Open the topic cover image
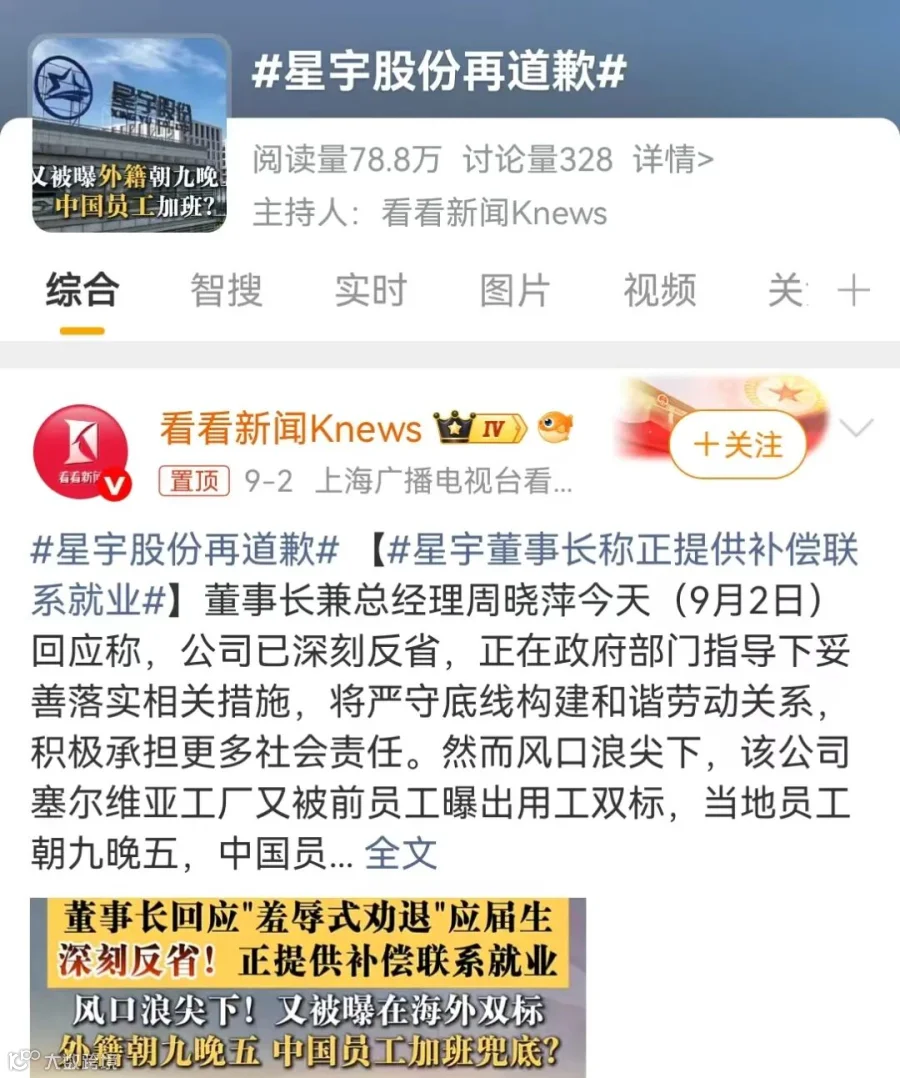The width and height of the screenshot is (900, 1078). click(x=130, y=134)
